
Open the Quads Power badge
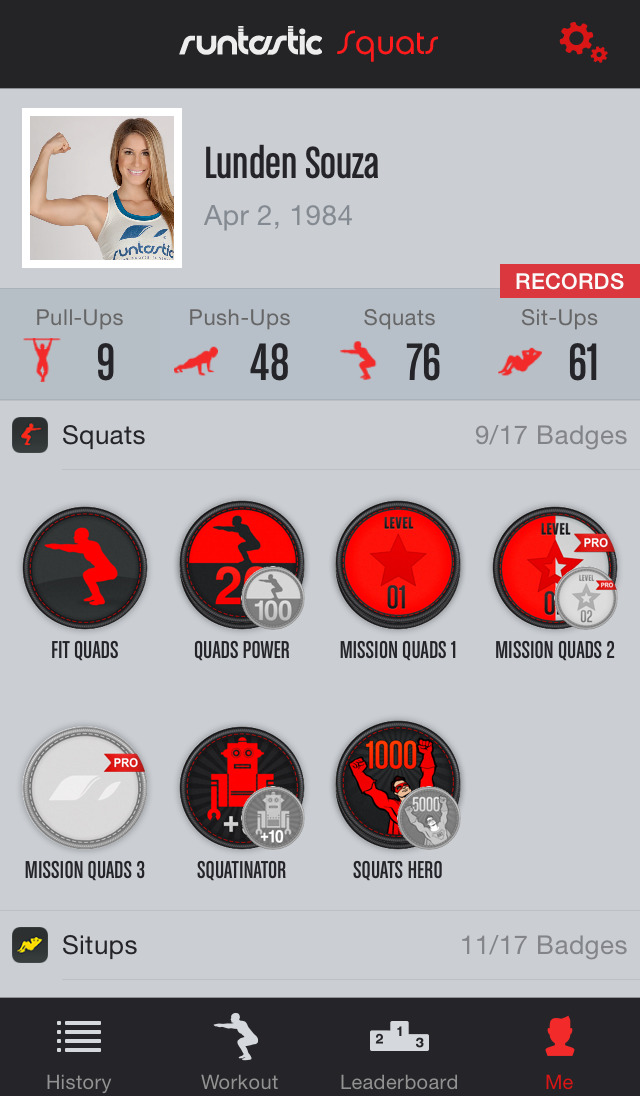pyautogui.click(x=242, y=570)
